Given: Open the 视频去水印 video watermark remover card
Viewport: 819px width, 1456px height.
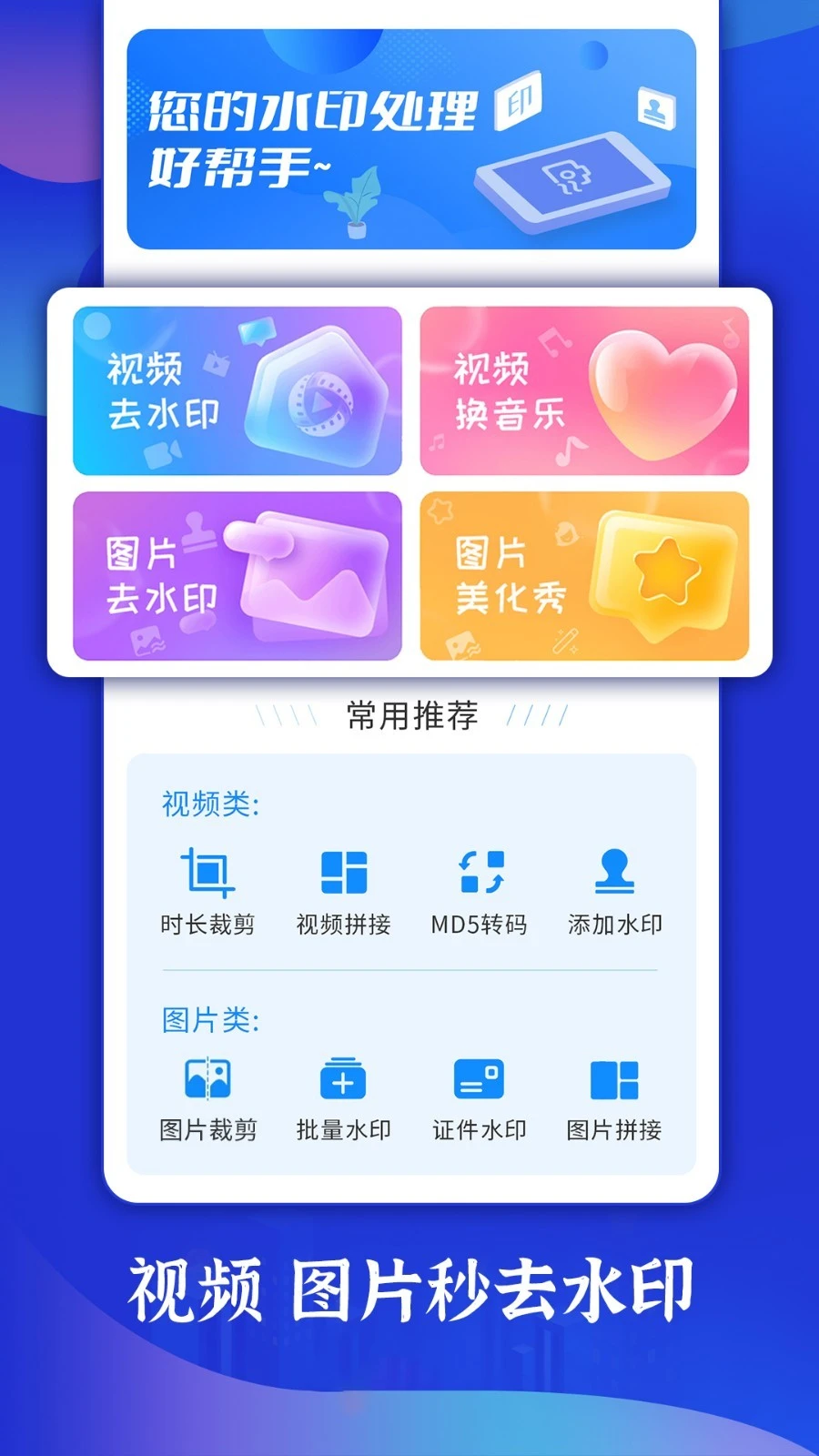Looking at the screenshot, I should pyautogui.click(x=237, y=391).
